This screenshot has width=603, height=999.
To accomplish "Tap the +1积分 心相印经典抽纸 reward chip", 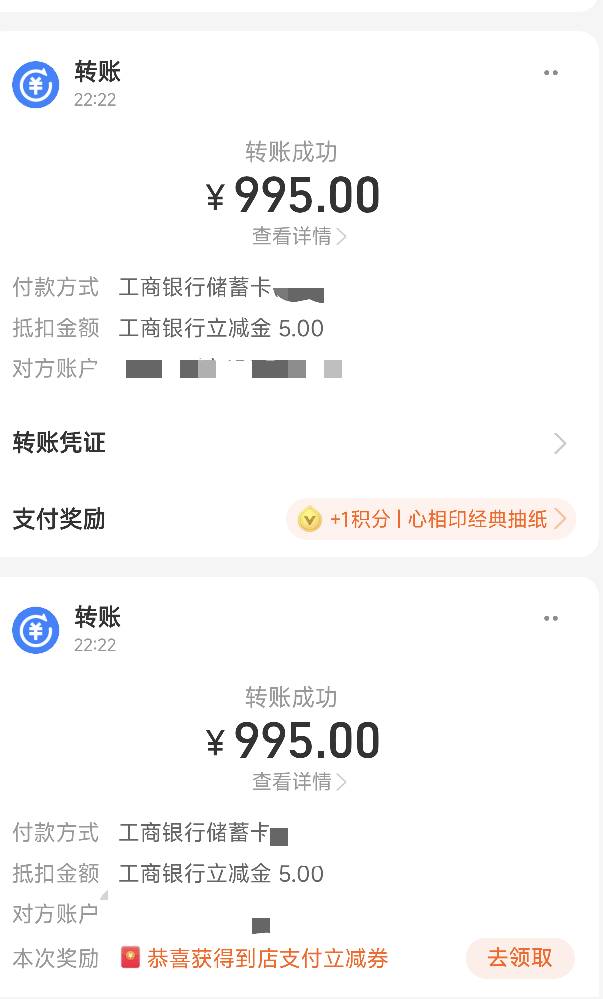I will click(x=431, y=519).
